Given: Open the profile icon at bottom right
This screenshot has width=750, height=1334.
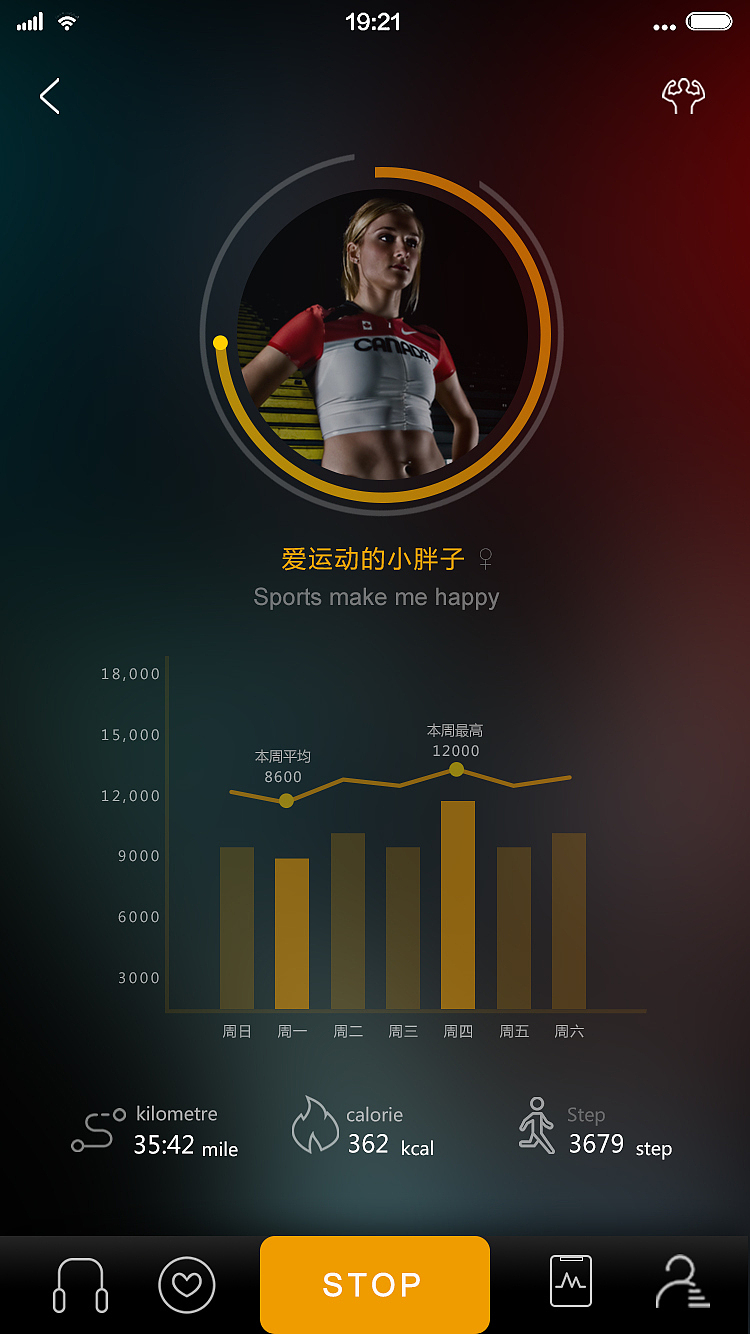Looking at the screenshot, I should click(x=682, y=1281).
